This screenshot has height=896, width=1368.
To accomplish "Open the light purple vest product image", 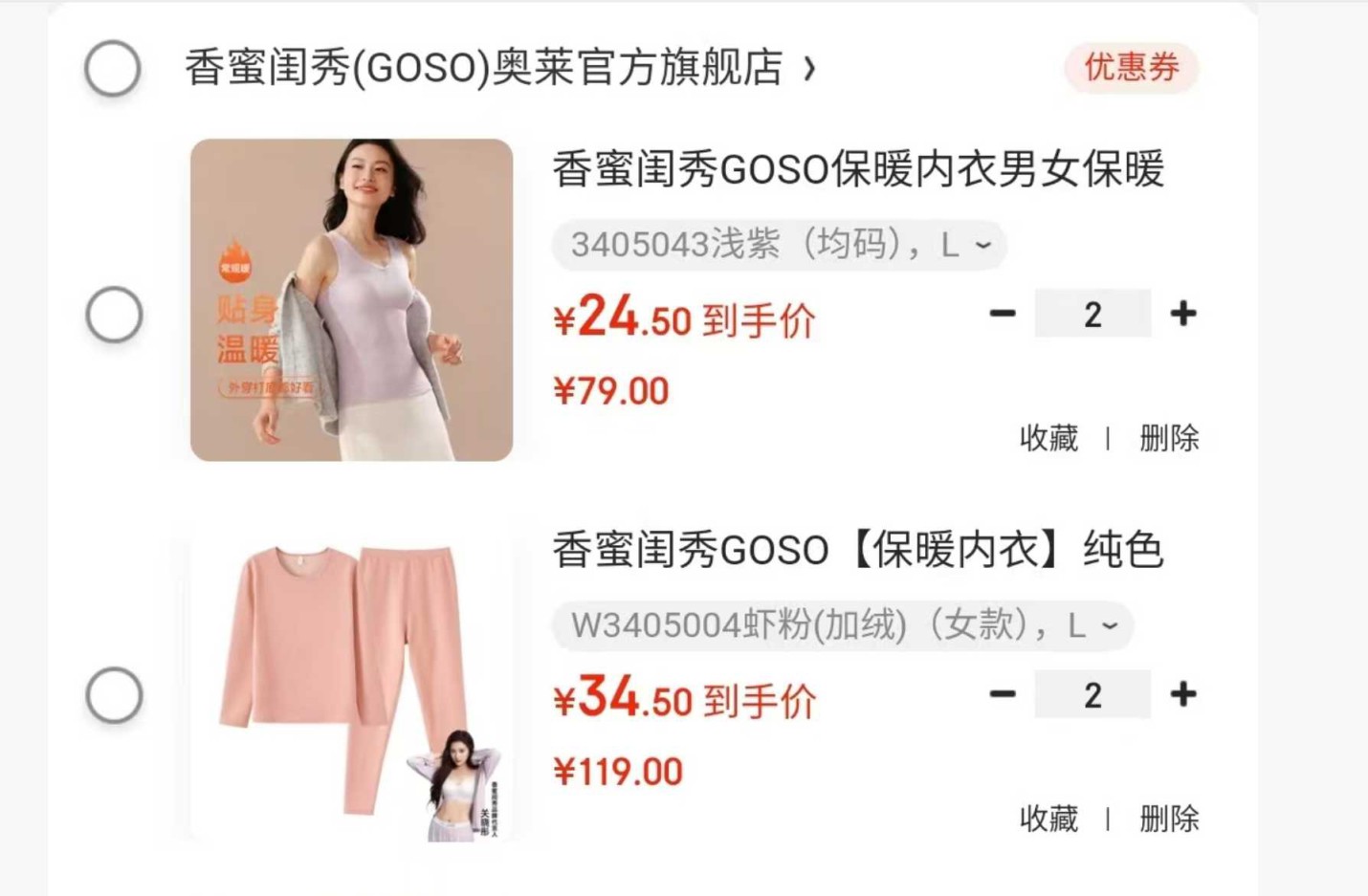I will point(351,300).
